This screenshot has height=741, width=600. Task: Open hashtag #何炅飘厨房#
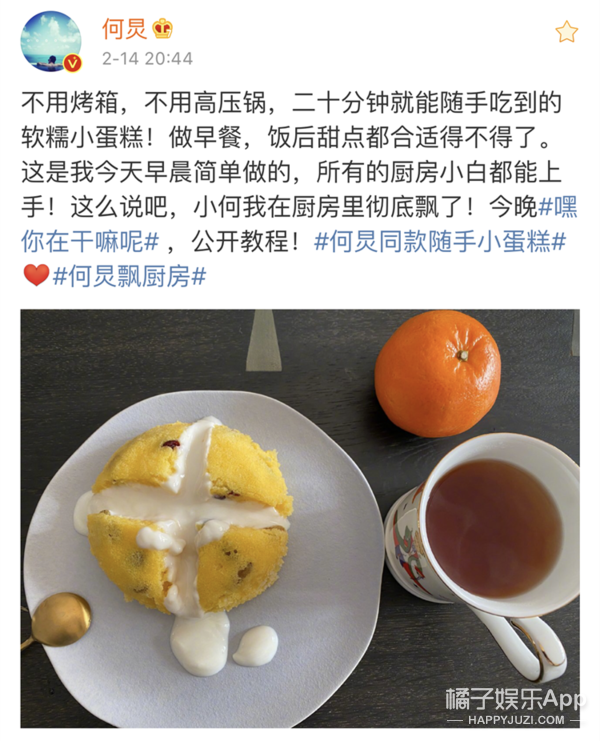tap(129, 276)
